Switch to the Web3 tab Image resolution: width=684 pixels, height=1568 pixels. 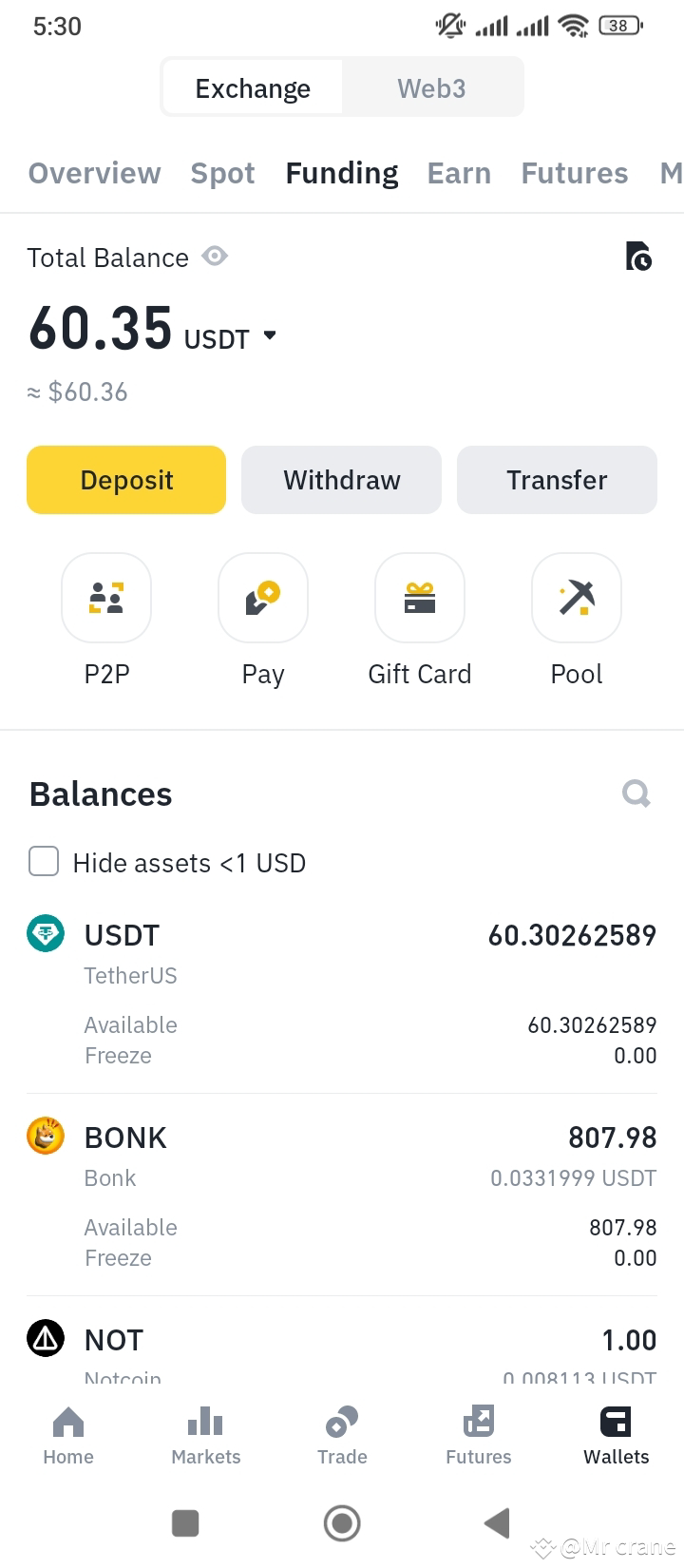coord(432,87)
